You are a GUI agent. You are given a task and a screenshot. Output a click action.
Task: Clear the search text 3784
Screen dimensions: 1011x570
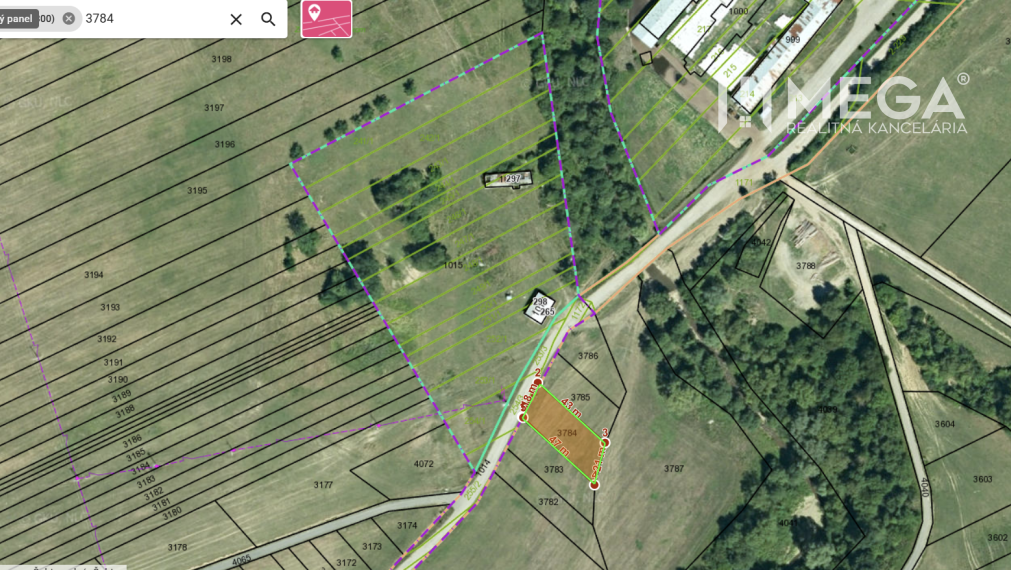(236, 19)
